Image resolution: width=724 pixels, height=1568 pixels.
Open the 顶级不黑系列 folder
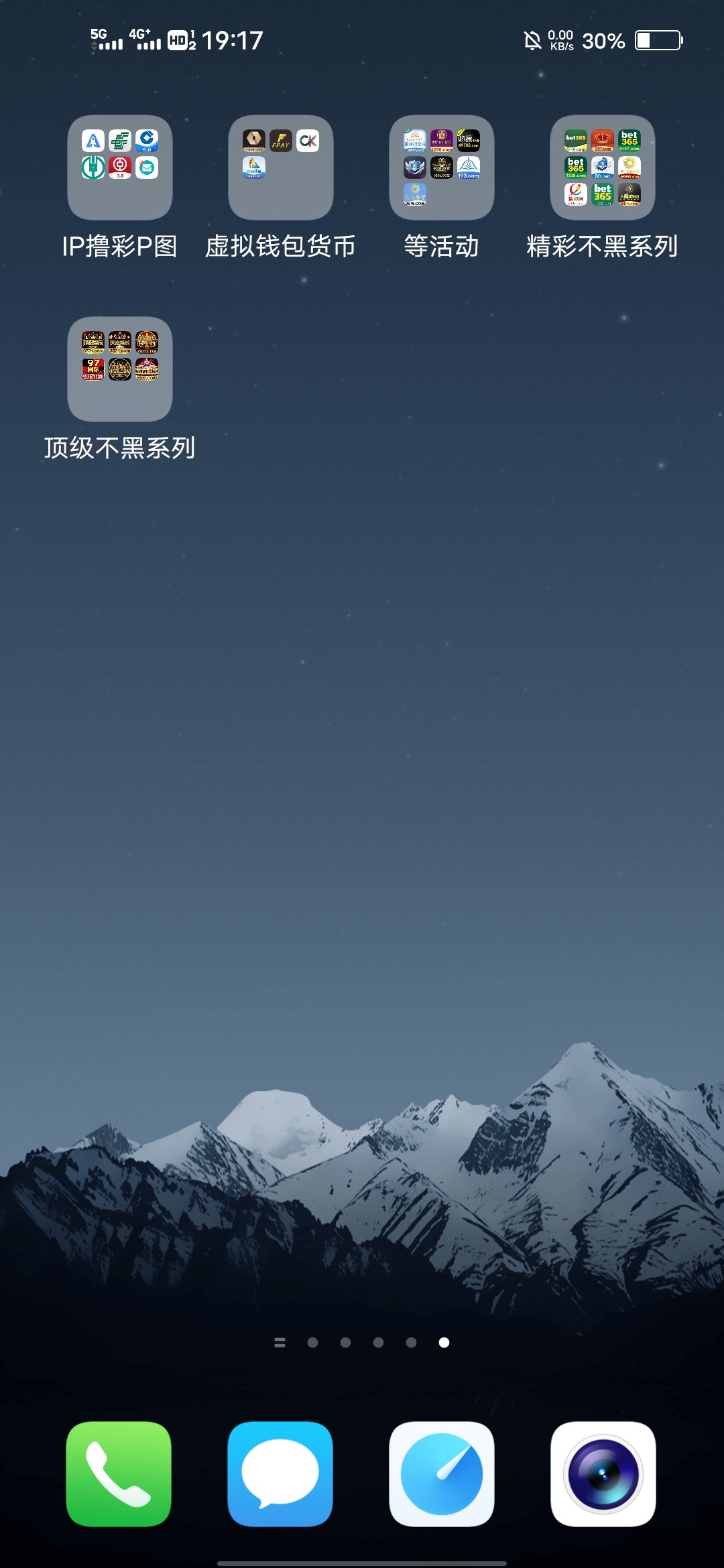coord(119,369)
